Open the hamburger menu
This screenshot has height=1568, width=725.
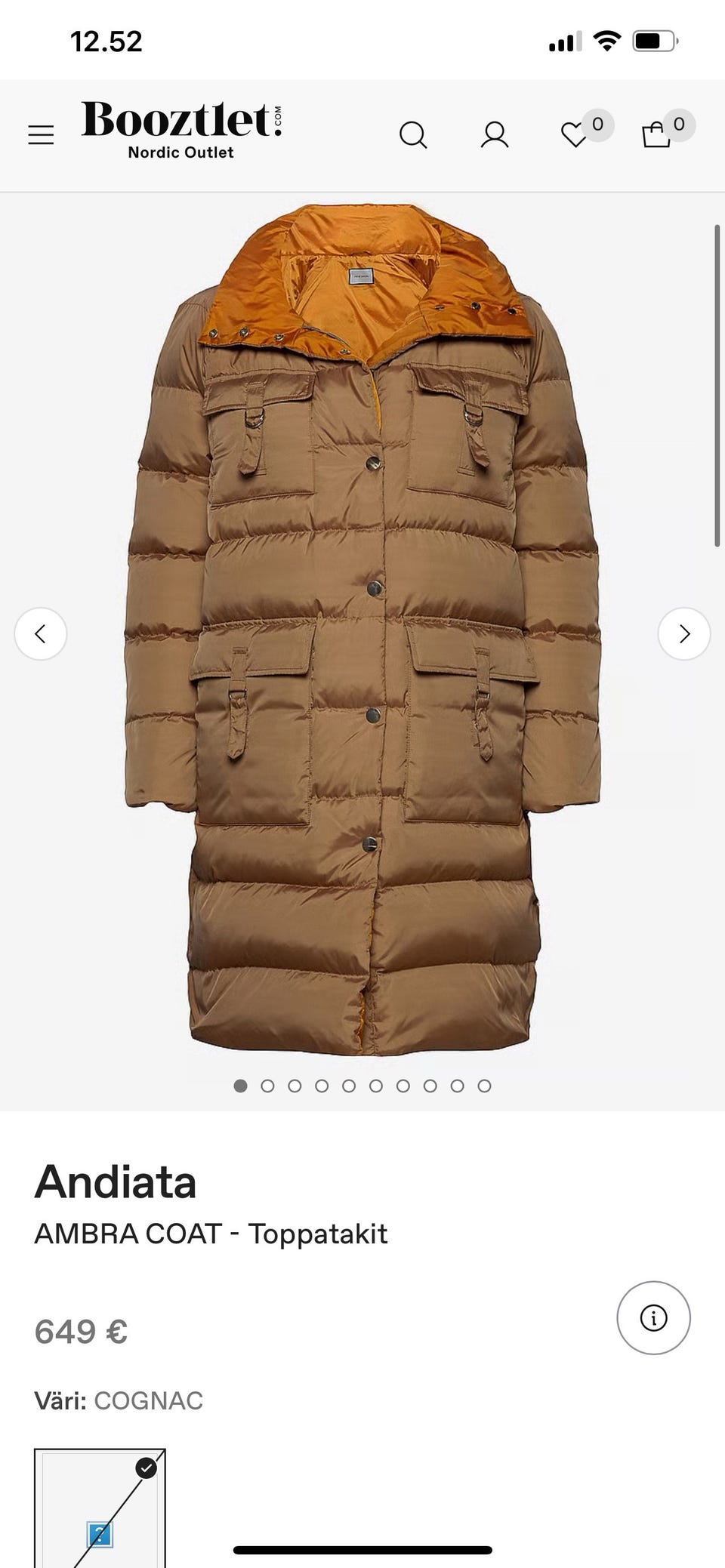click(x=41, y=135)
